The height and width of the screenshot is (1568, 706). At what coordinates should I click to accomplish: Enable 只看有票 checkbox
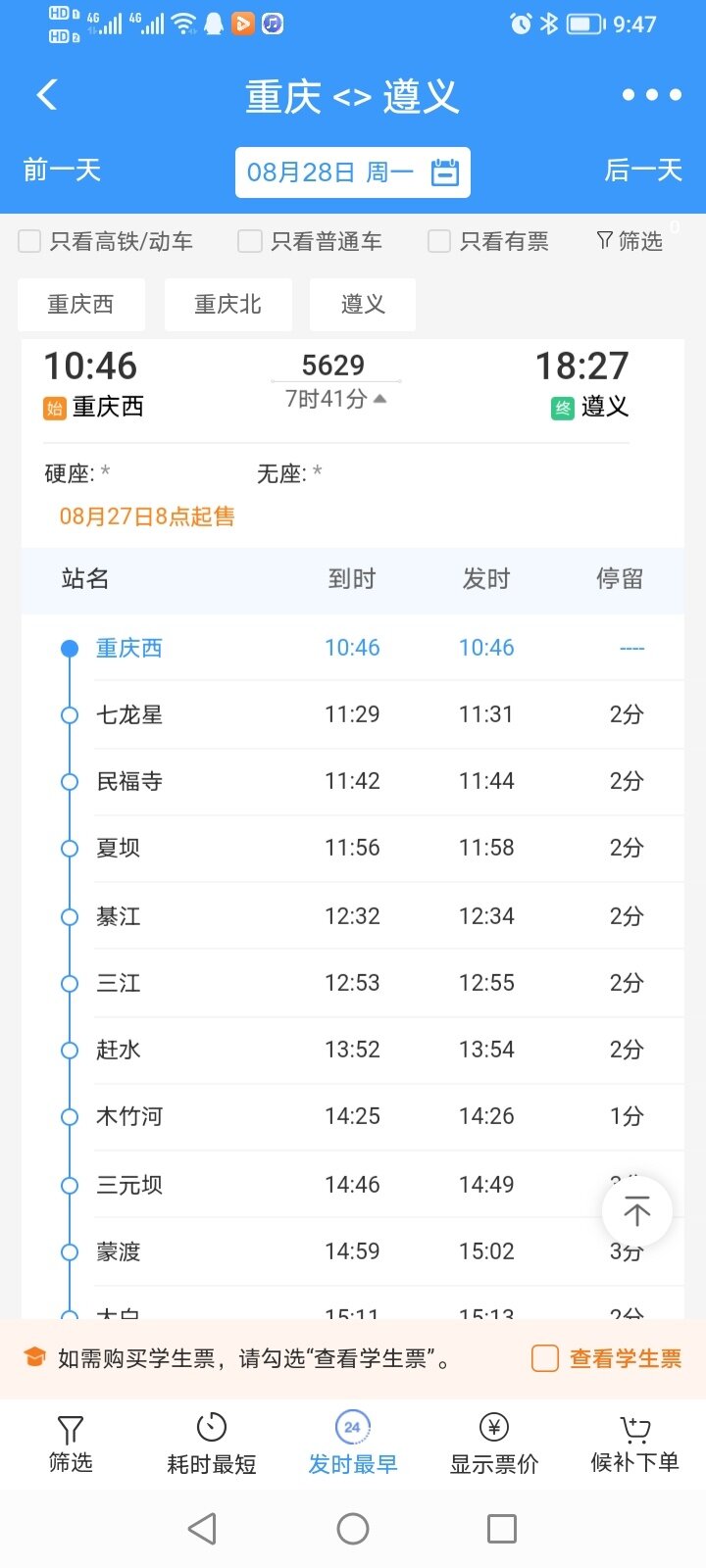439,241
